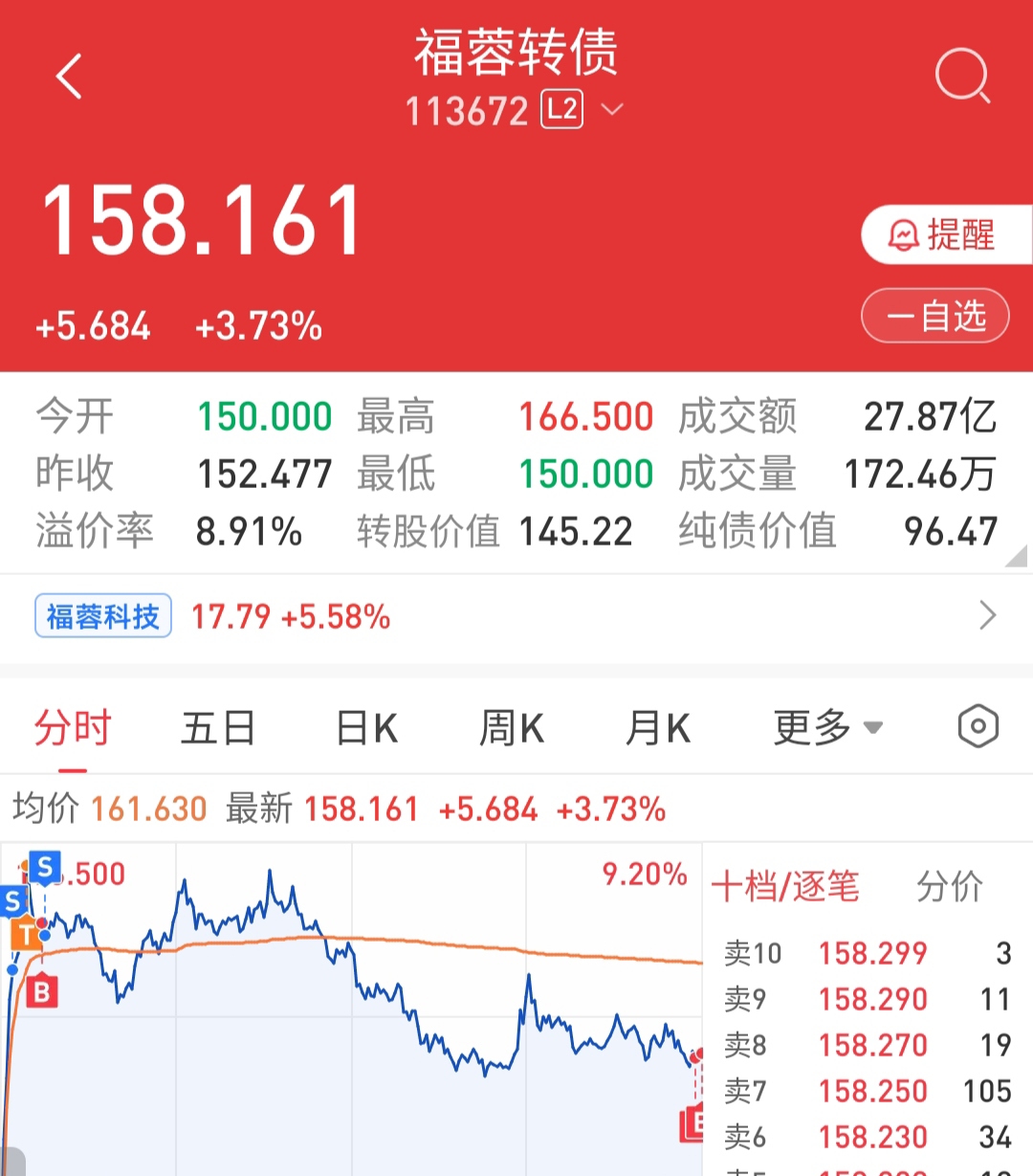Click 提醒 to set a price alert
1033x1176 pixels.
tap(955, 233)
